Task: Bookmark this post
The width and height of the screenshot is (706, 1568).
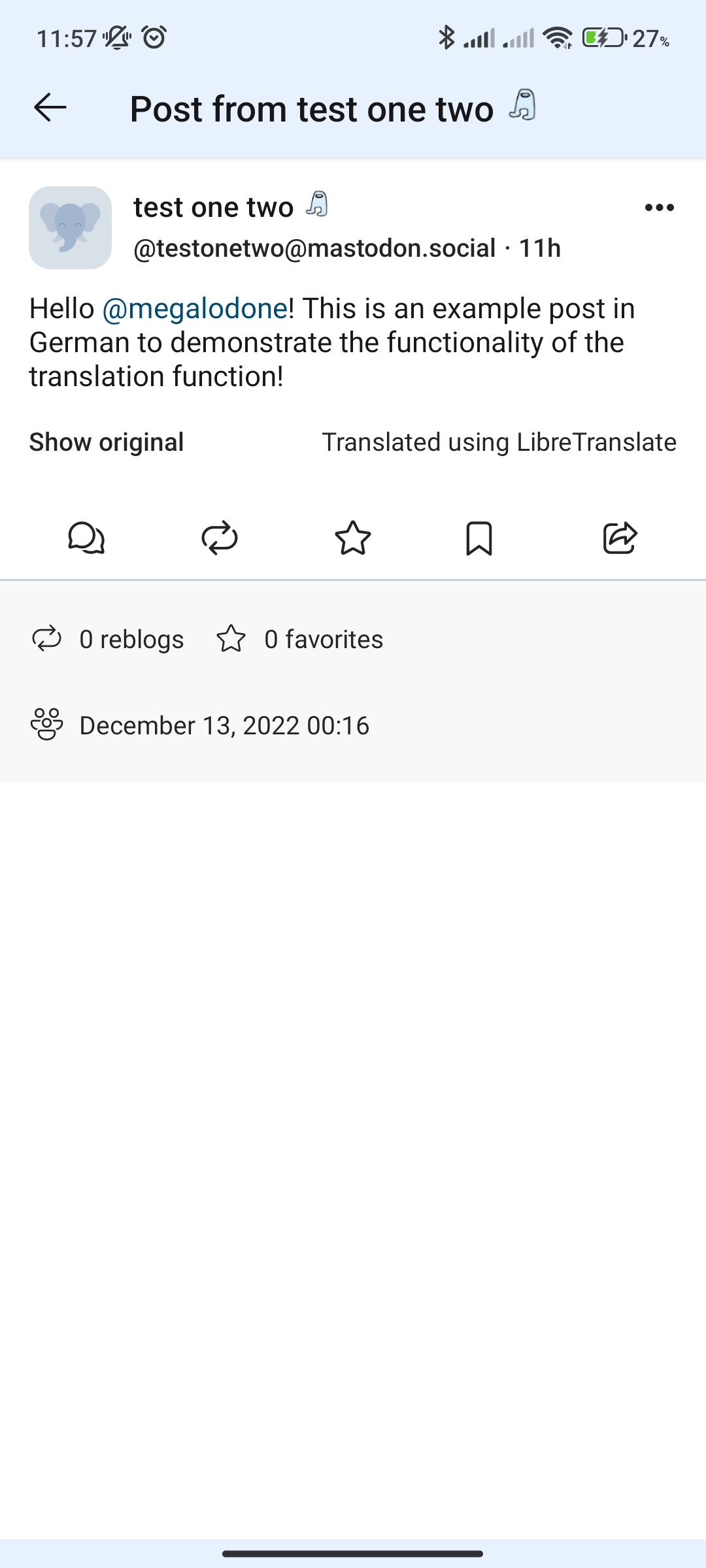Action: pos(479,538)
